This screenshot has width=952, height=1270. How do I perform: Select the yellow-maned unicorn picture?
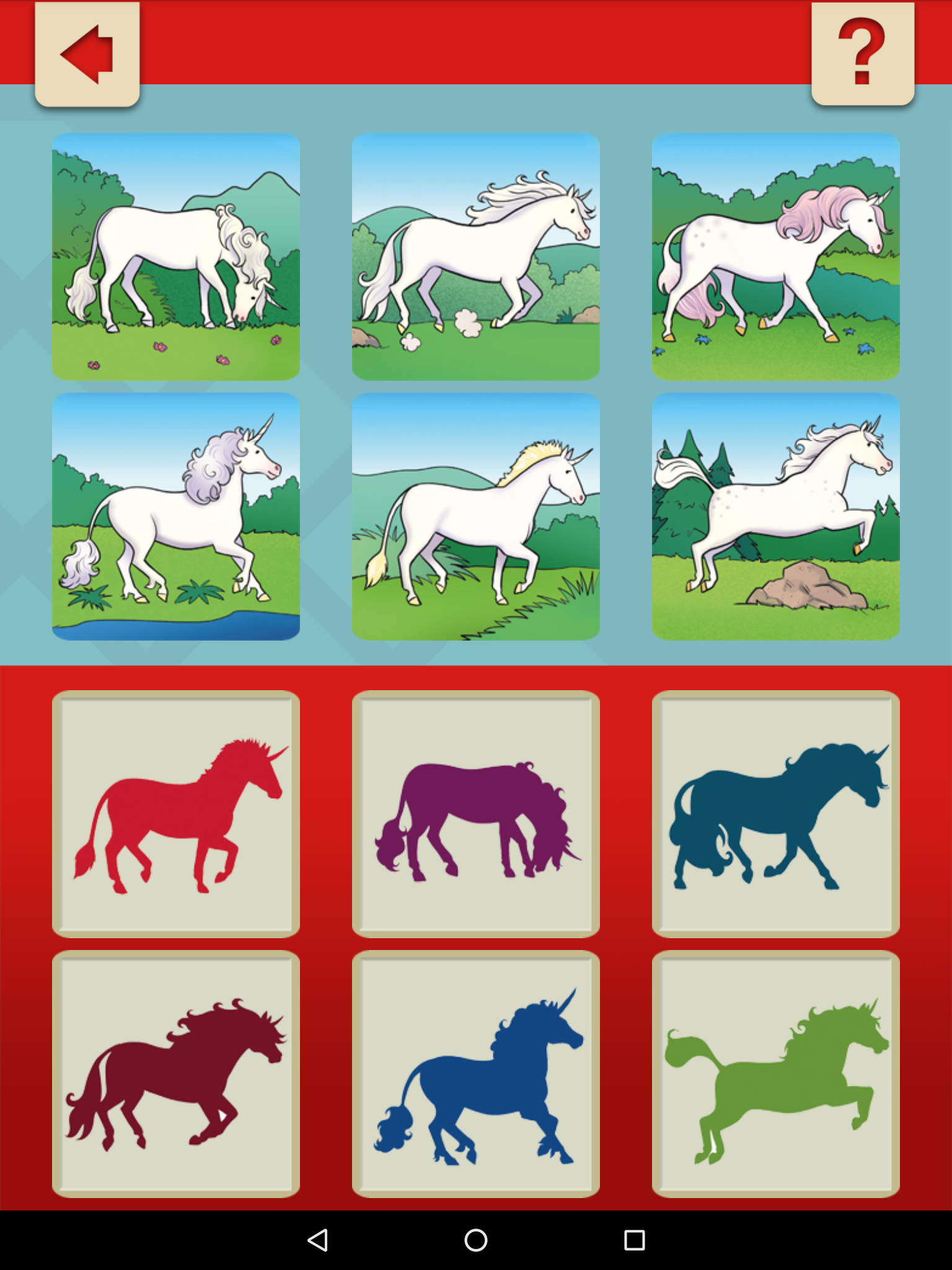tap(475, 516)
